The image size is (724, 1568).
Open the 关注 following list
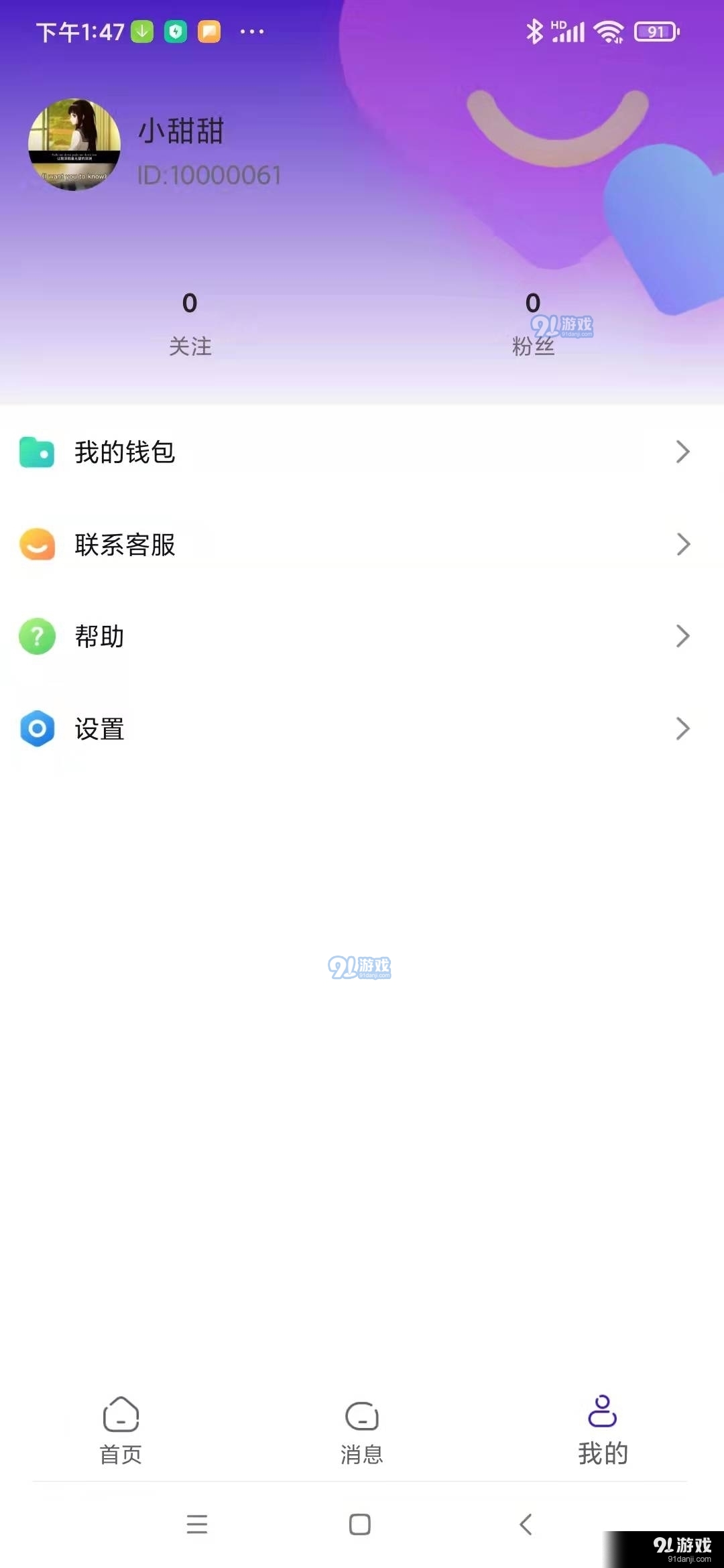click(x=190, y=322)
